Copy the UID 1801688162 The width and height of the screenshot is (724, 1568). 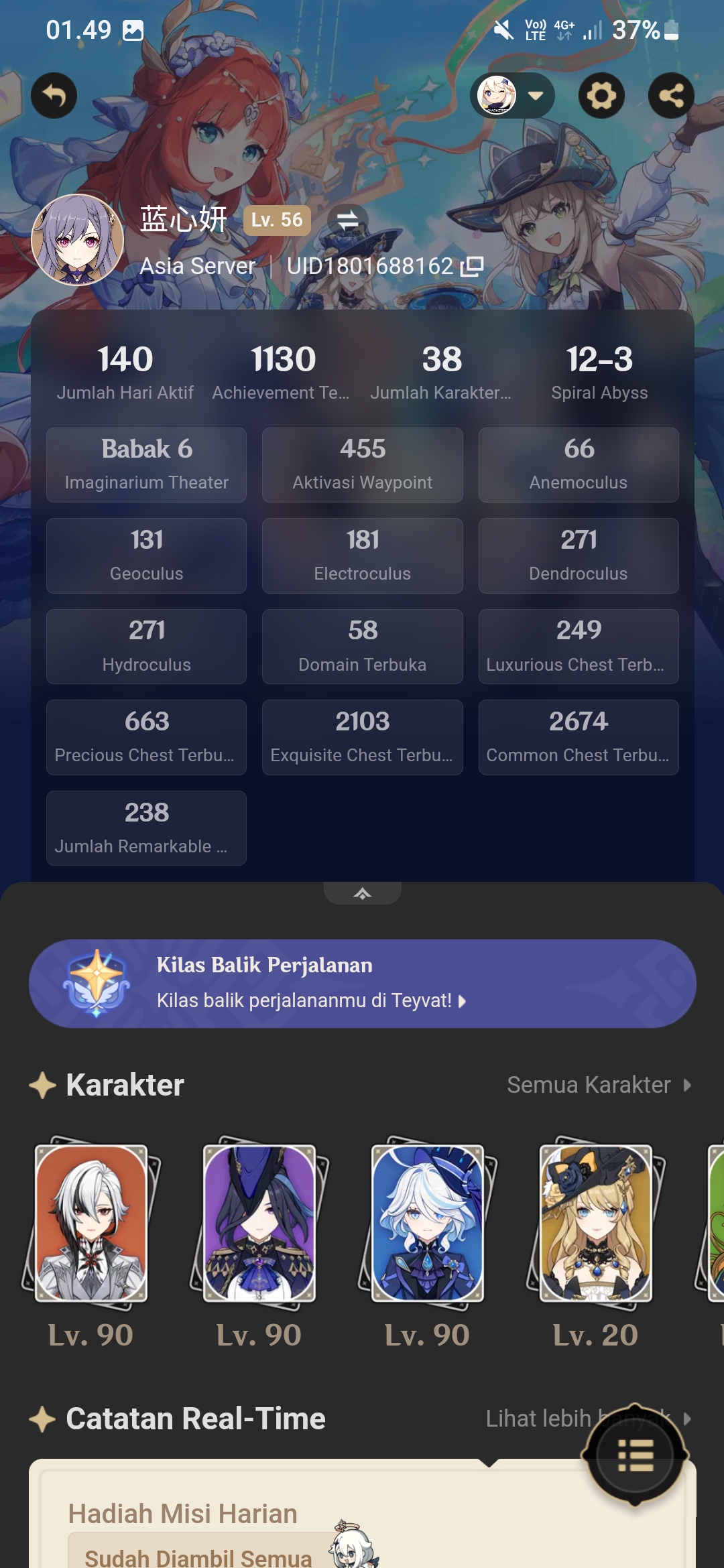(473, 266)
